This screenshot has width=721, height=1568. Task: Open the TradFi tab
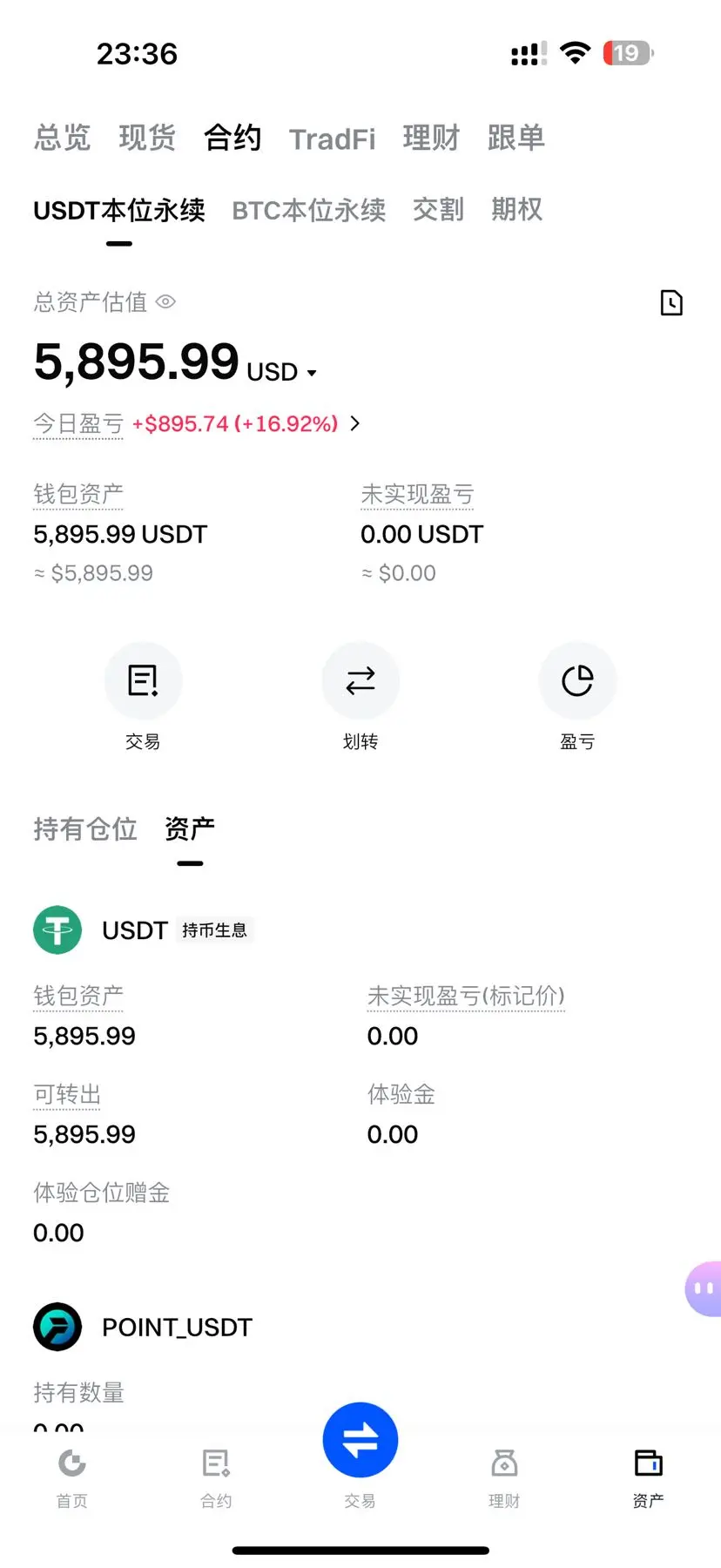[332, 139]
